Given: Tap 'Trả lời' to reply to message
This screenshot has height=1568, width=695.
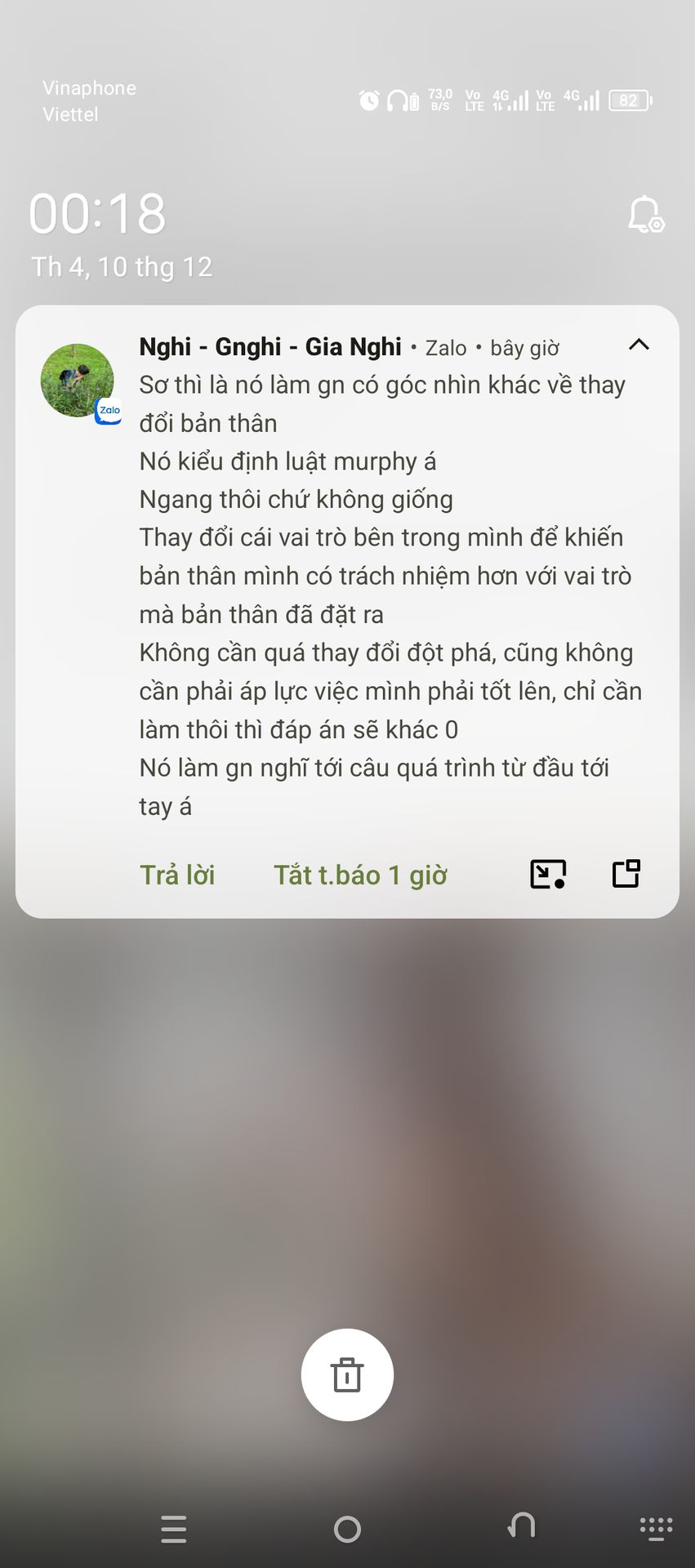Looking at the screenshot, I should point(177,875).
